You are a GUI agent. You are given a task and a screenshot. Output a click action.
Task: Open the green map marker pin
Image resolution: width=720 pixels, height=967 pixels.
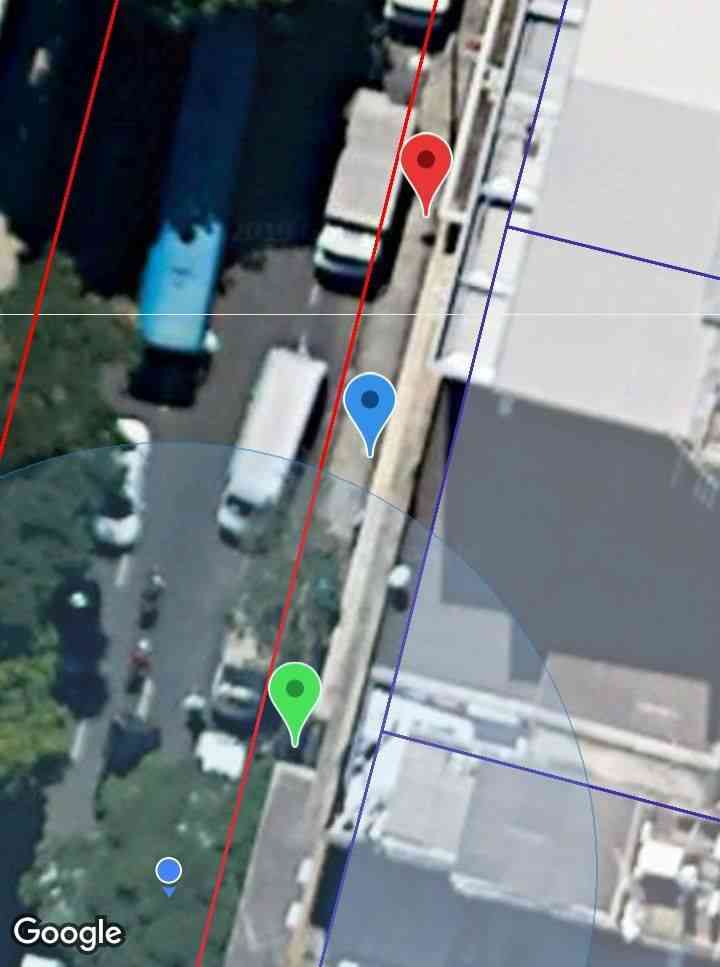coord(295,693)
